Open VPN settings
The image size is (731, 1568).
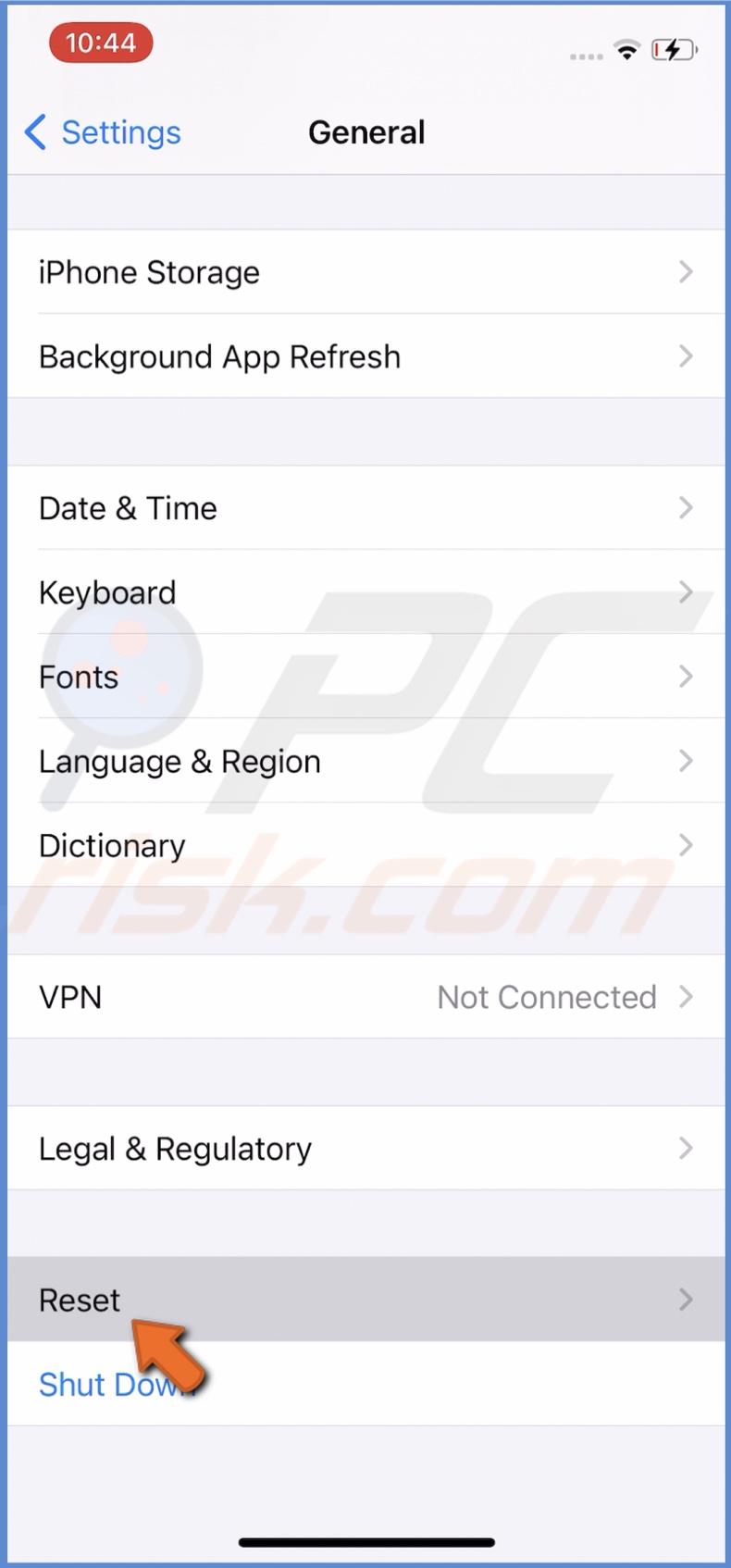tap(365, 997)
